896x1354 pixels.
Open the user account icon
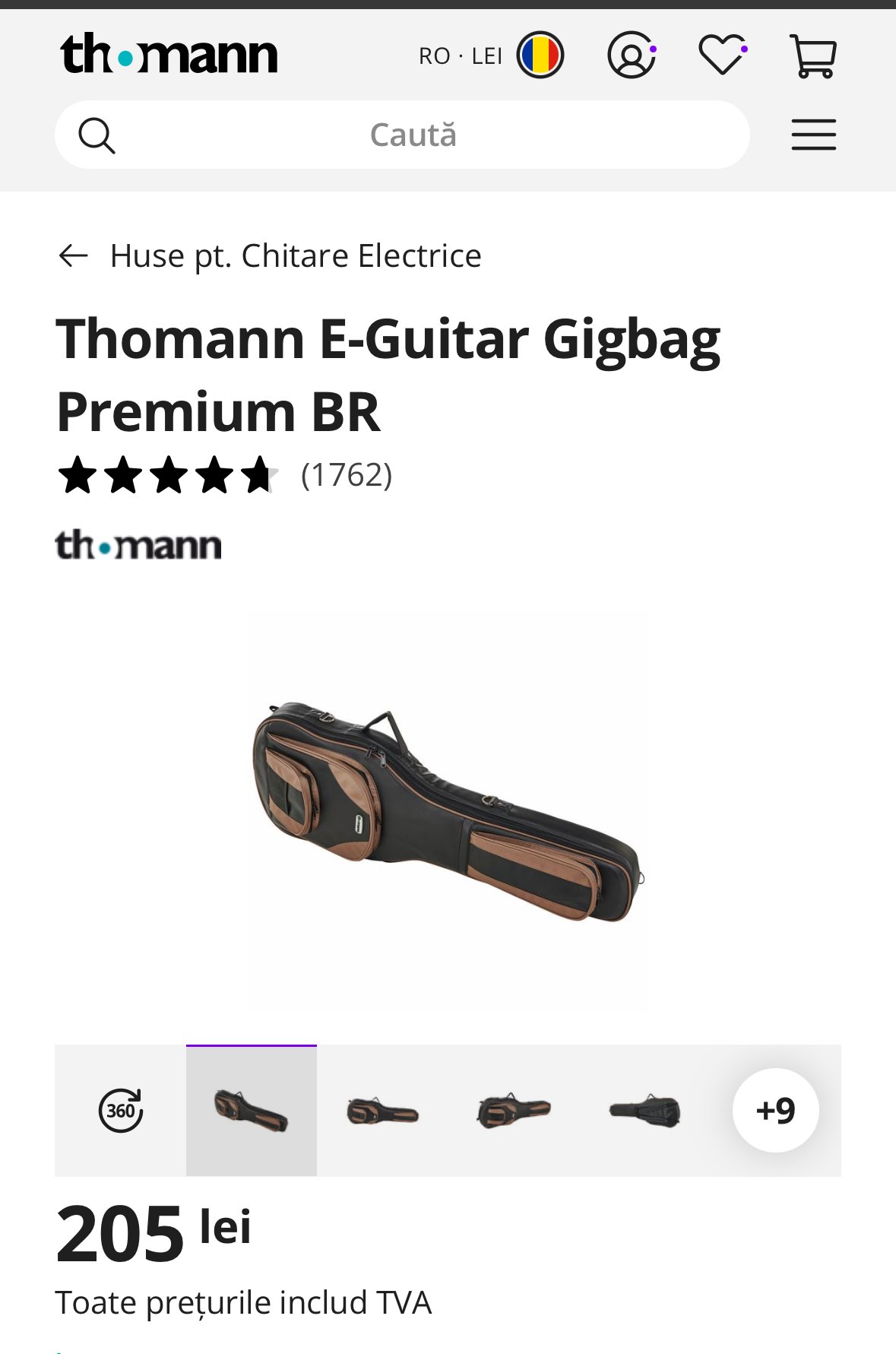[x=631, y=55]
